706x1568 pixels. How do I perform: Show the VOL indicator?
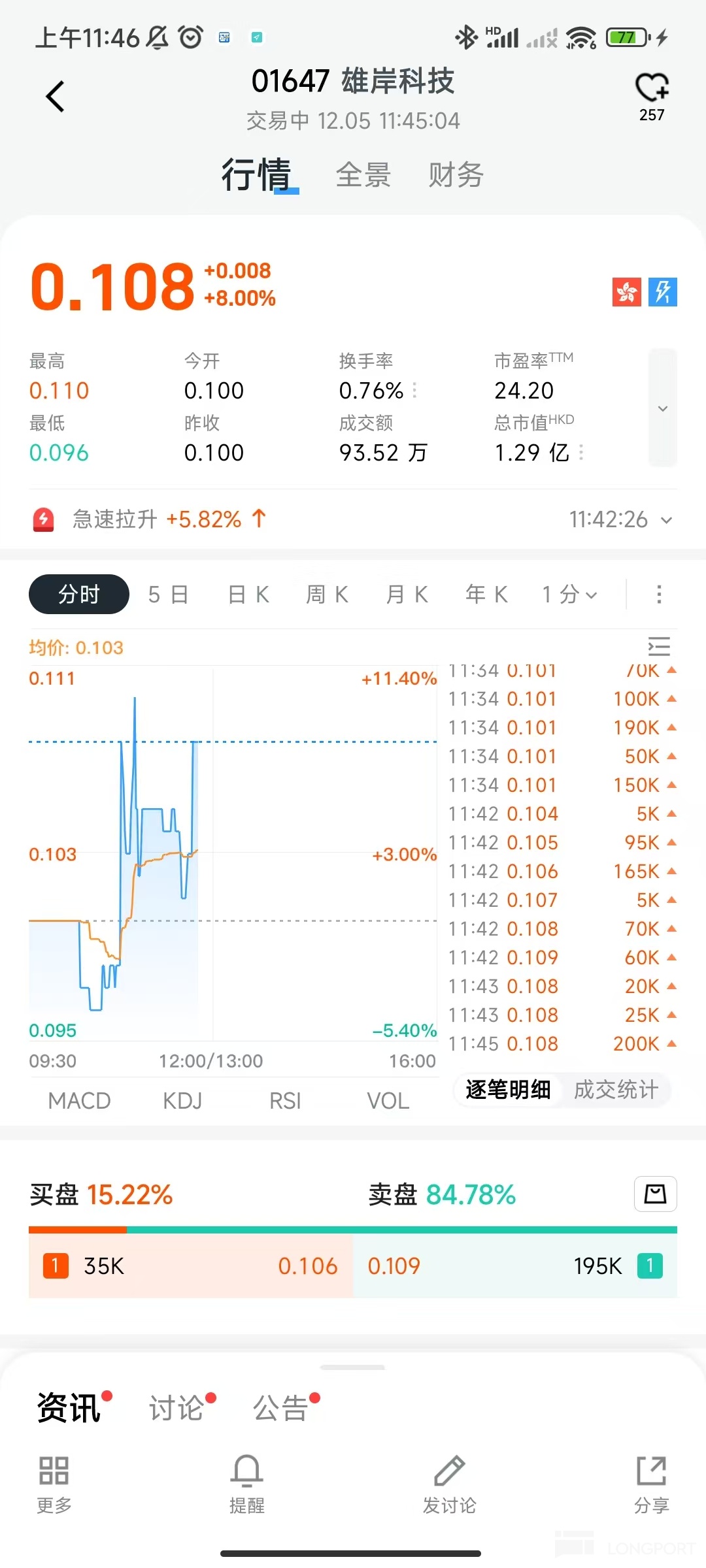[388, 1101]
